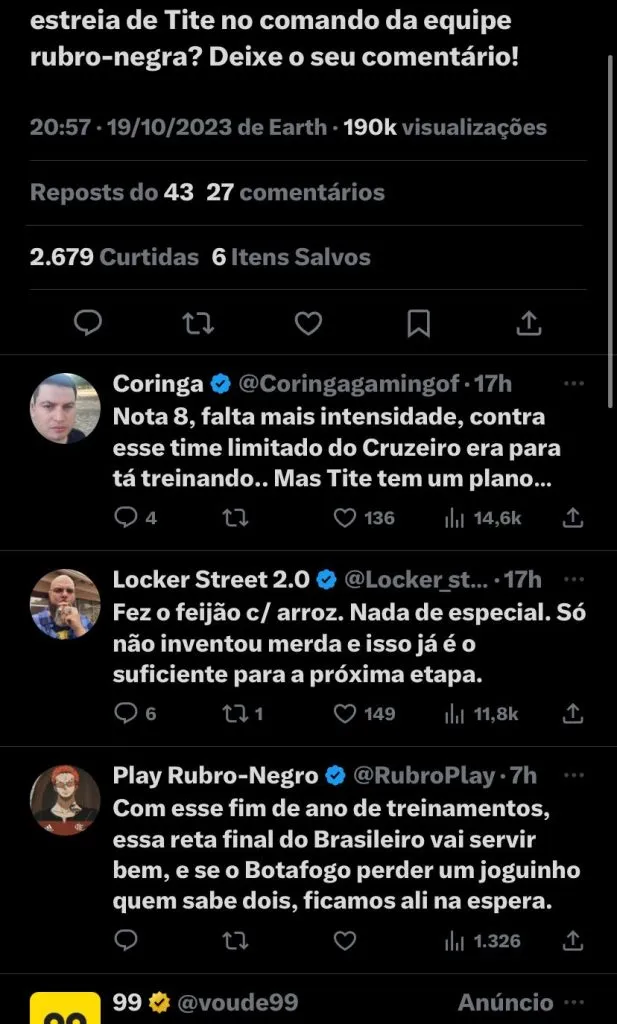Like Locker Street 2.0's comment
The image size is (617, 1024).
[x=345, y=714]
